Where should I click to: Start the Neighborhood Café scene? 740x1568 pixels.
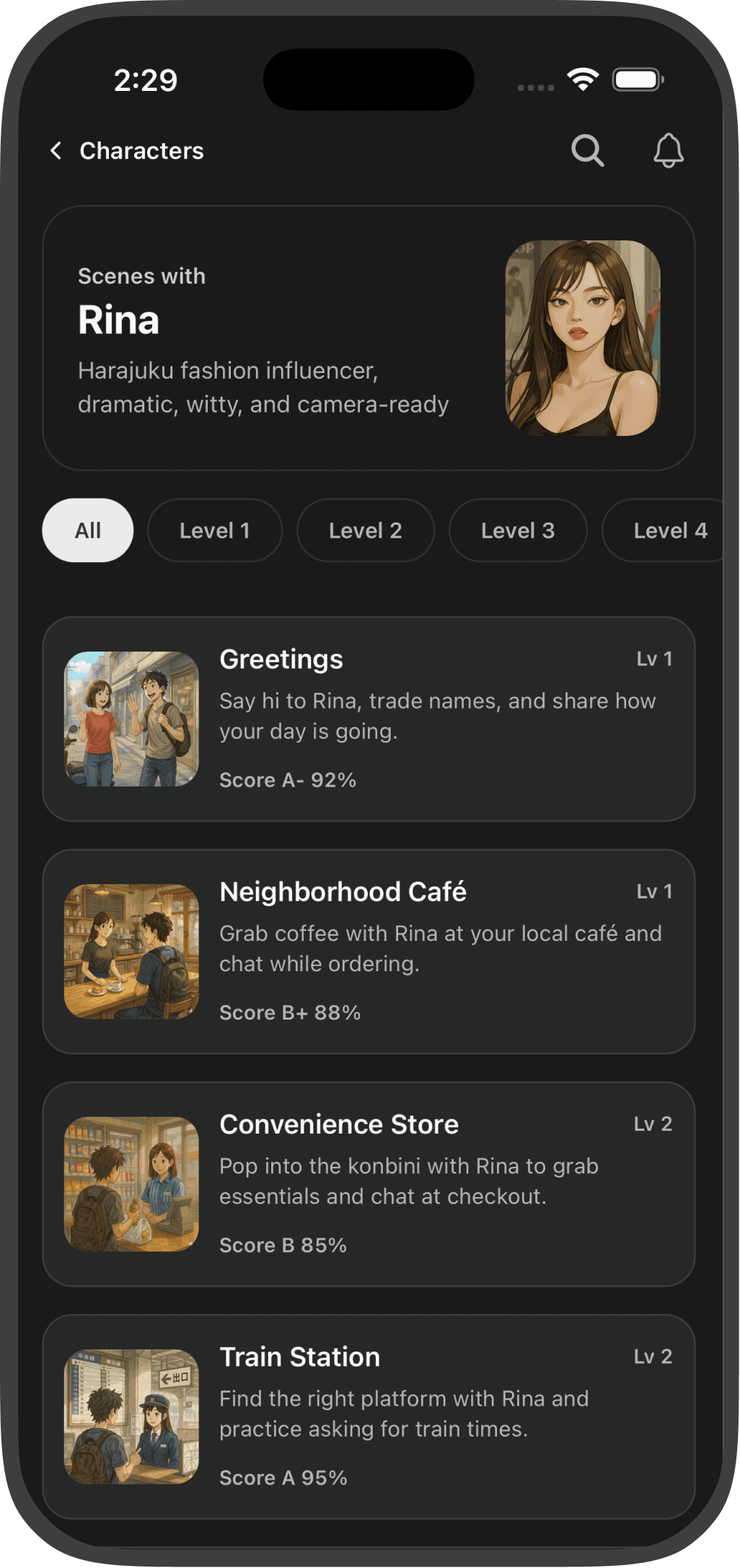click(x=368, y=951)
